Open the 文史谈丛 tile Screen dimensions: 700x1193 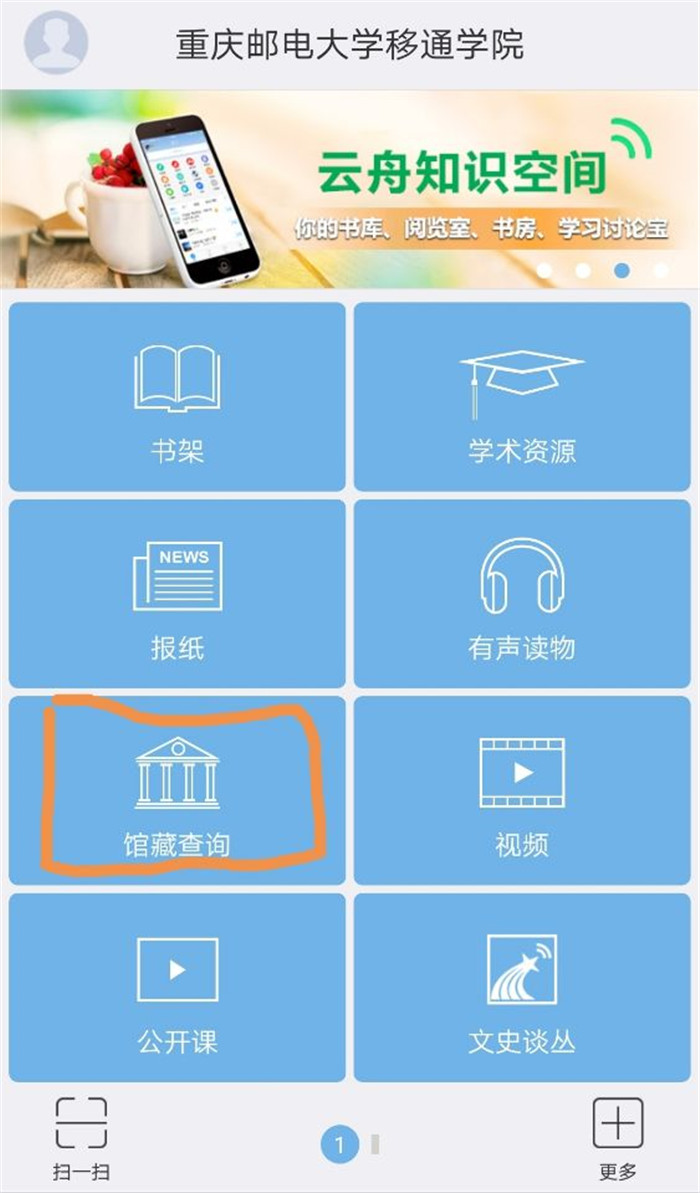click(522, 987)
